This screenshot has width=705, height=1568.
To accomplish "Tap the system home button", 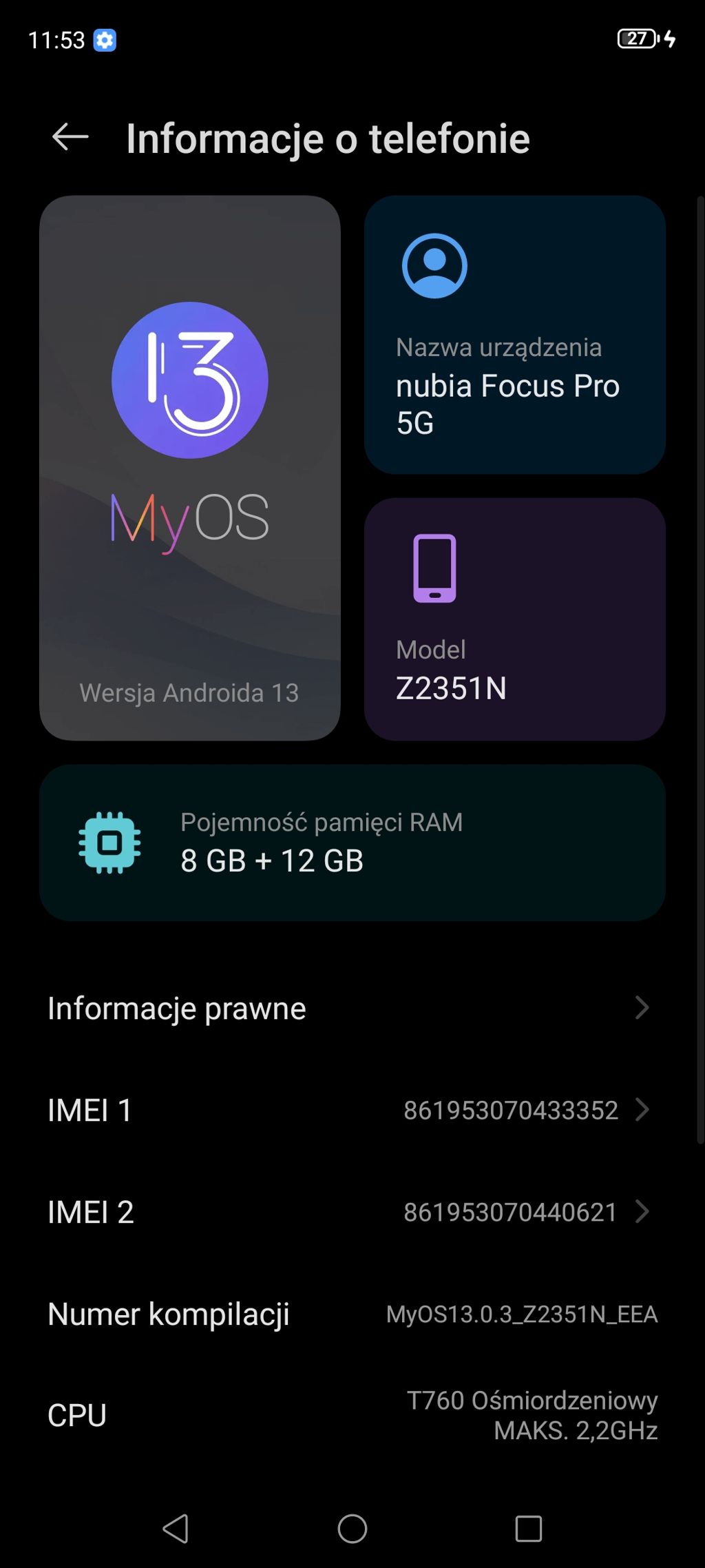I will click(352, 1529).
